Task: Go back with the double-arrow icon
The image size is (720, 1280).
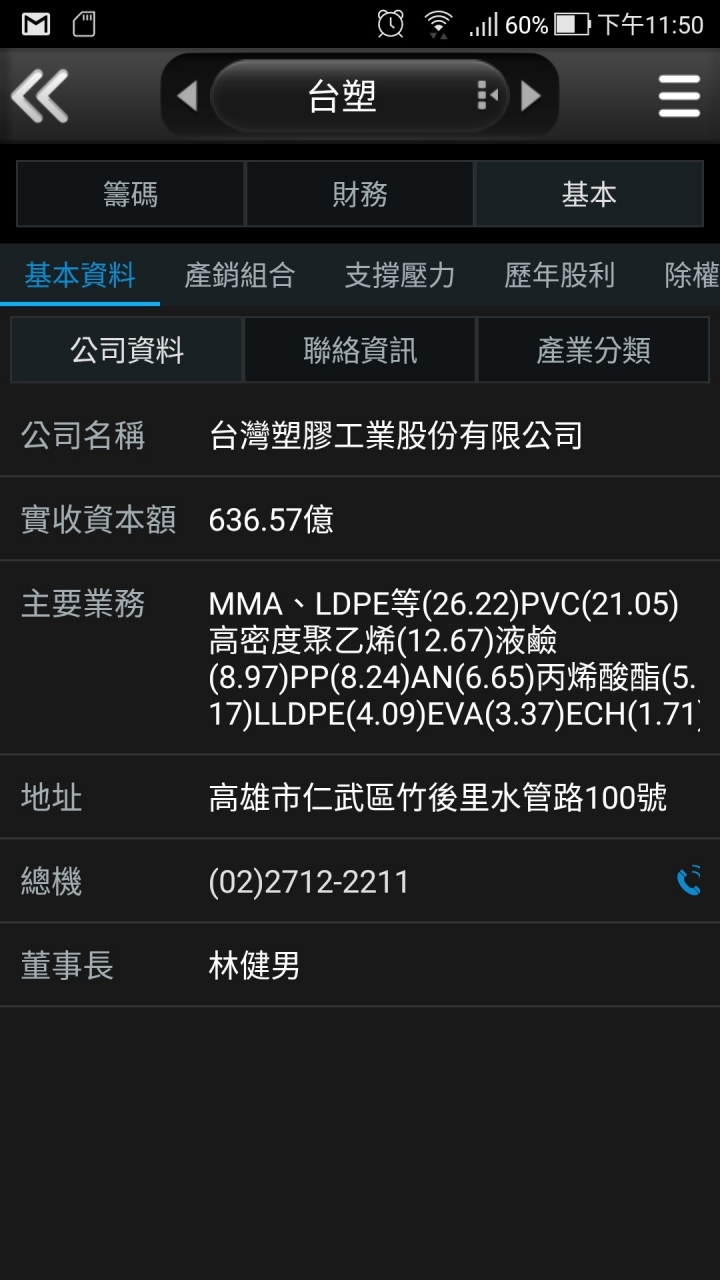Action: [x=40, y=97]
